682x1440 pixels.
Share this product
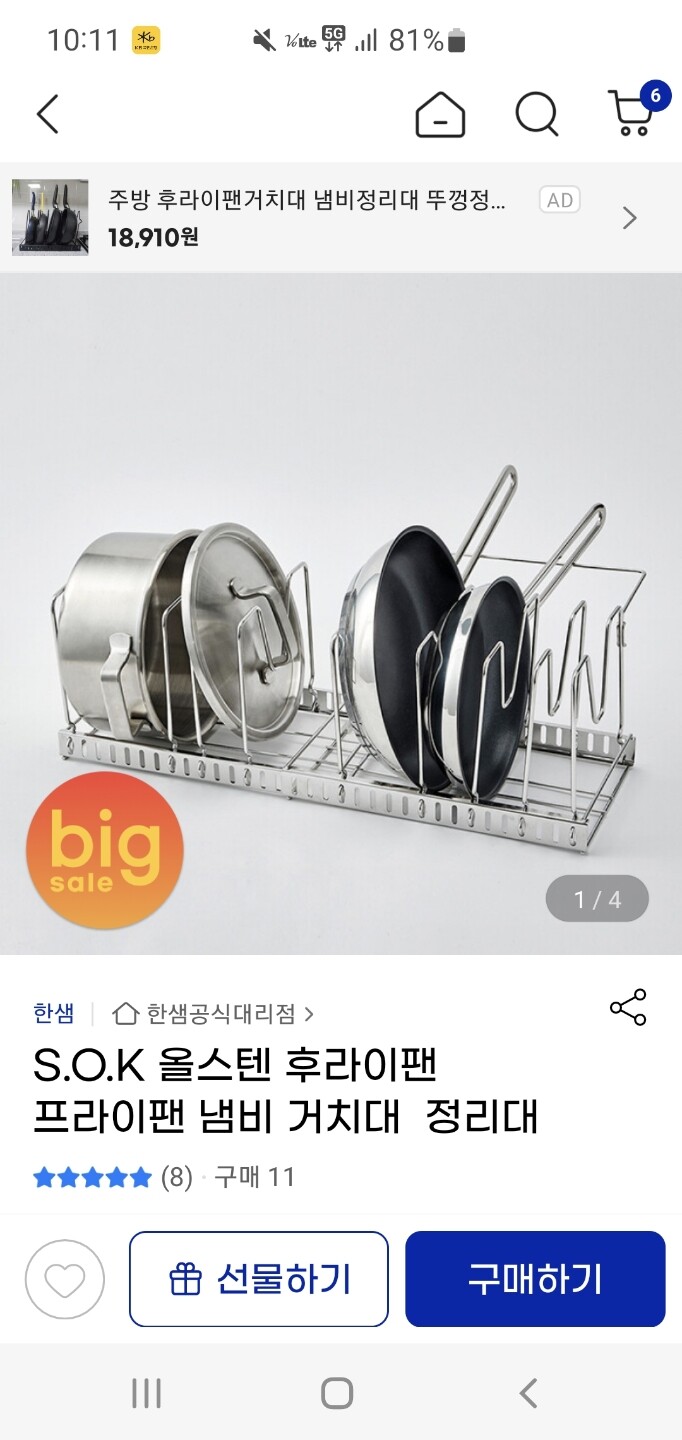tap(628, 1007)
